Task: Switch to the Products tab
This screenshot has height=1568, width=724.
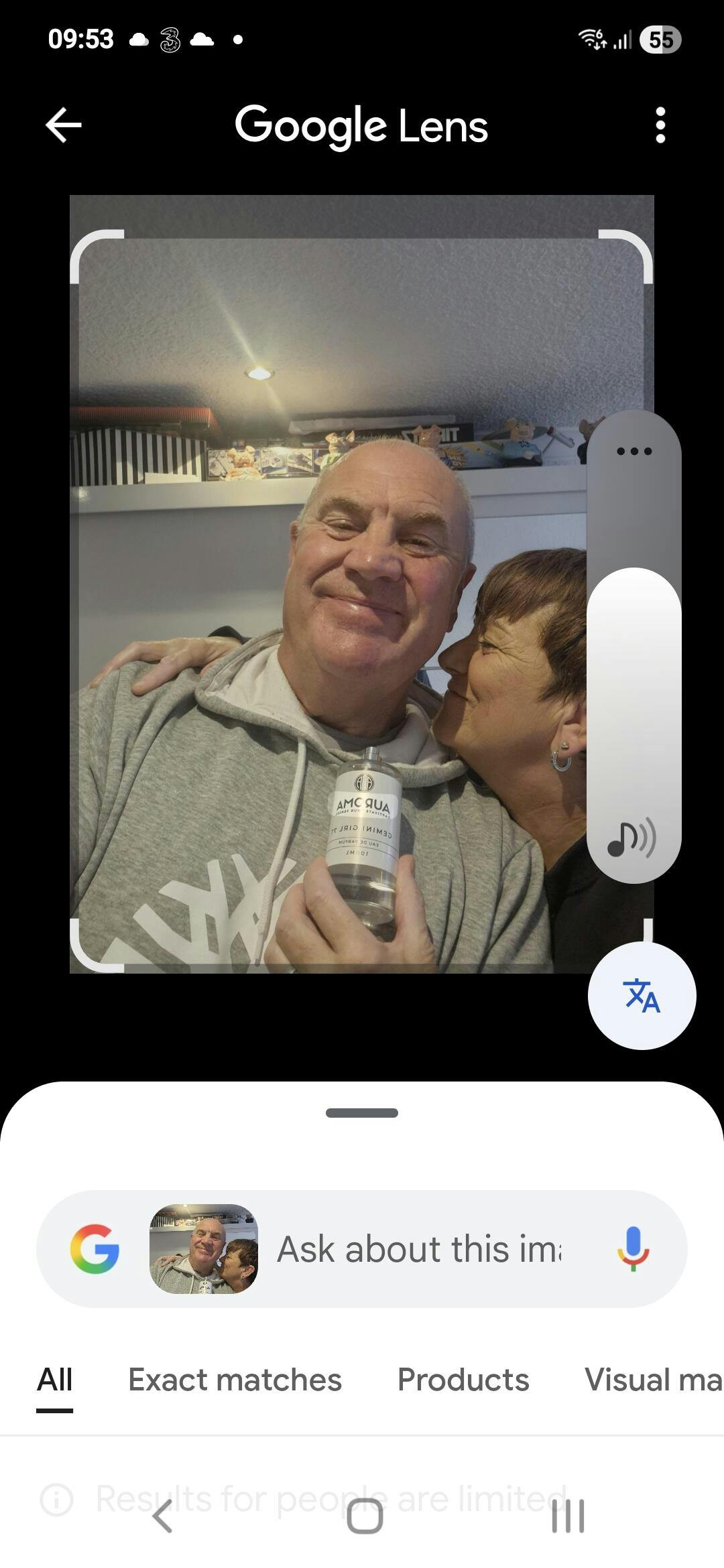Action: [x=463, y=1380]
